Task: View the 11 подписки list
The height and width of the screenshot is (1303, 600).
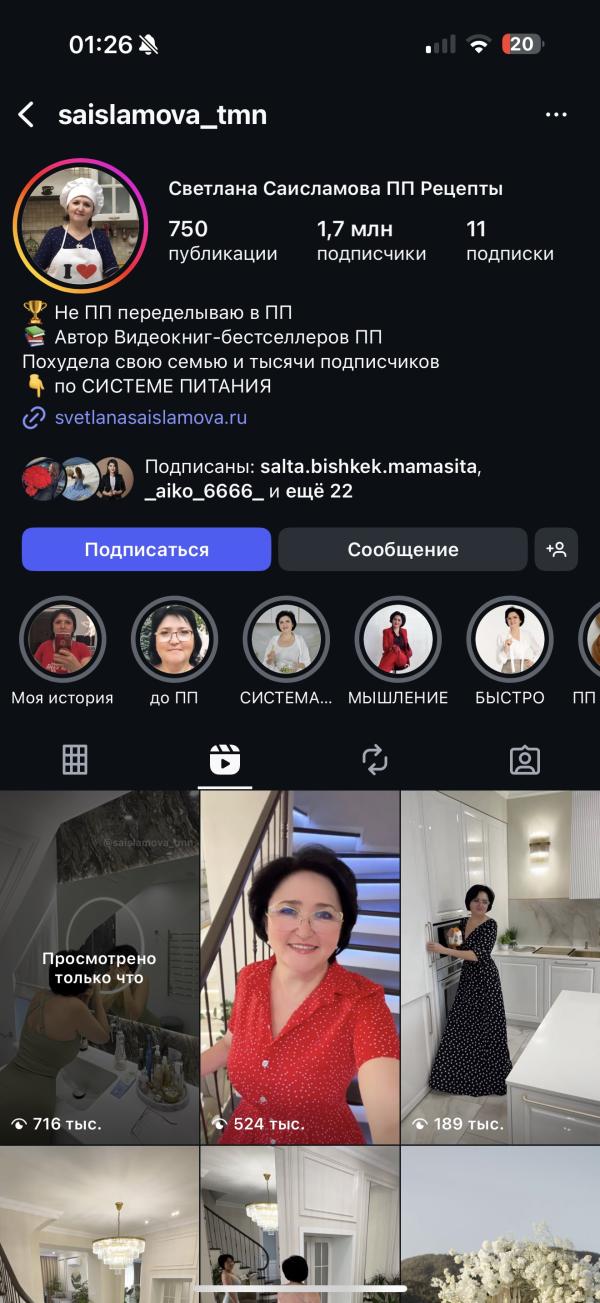Action: tap(509, 241)
